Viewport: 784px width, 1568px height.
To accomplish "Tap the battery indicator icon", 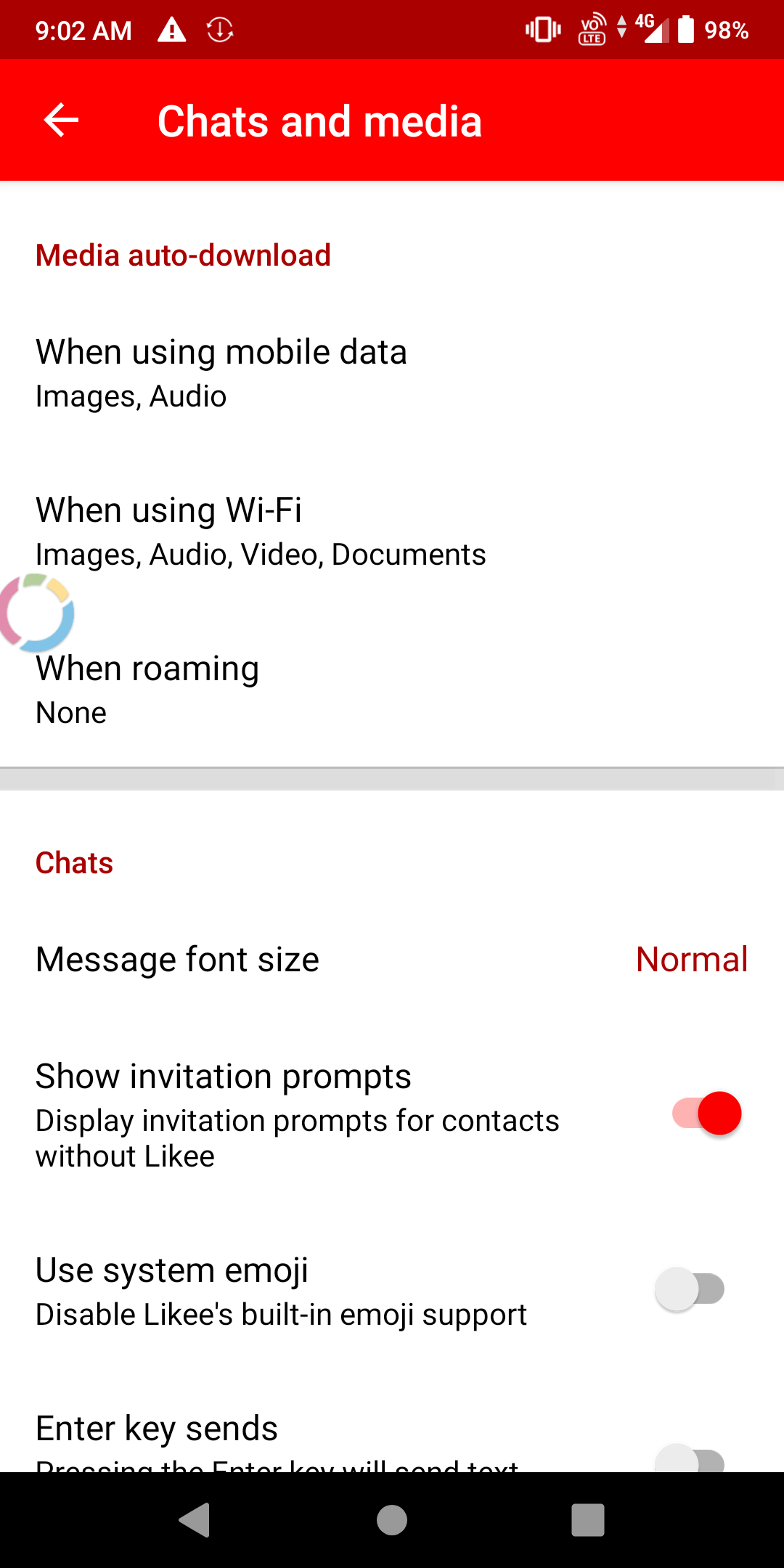I will tap(686, 30).
